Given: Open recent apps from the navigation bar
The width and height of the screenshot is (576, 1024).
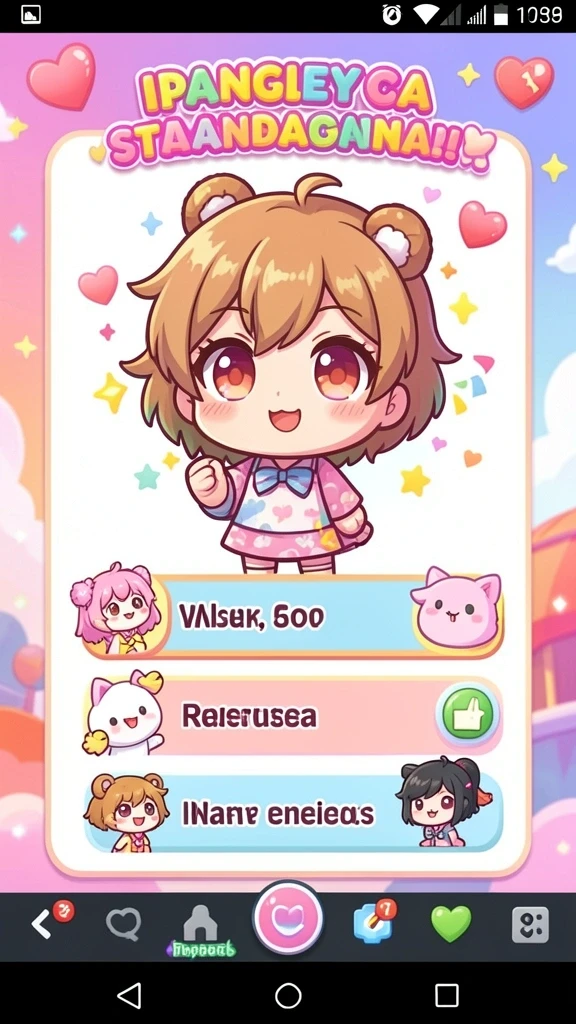Looking at the screenshot, I should (447, 995).
